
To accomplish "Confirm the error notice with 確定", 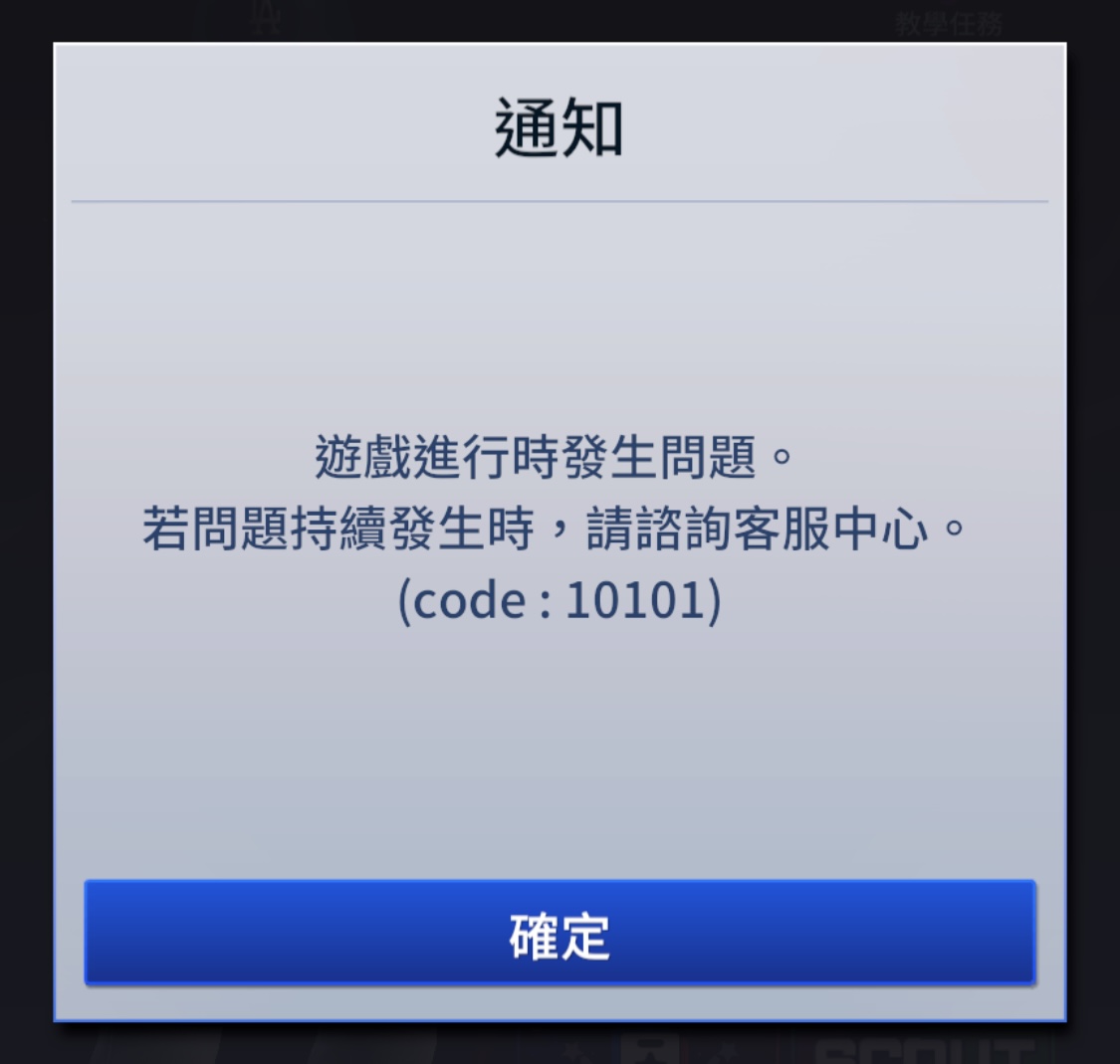I will click(x=560, y=934).
